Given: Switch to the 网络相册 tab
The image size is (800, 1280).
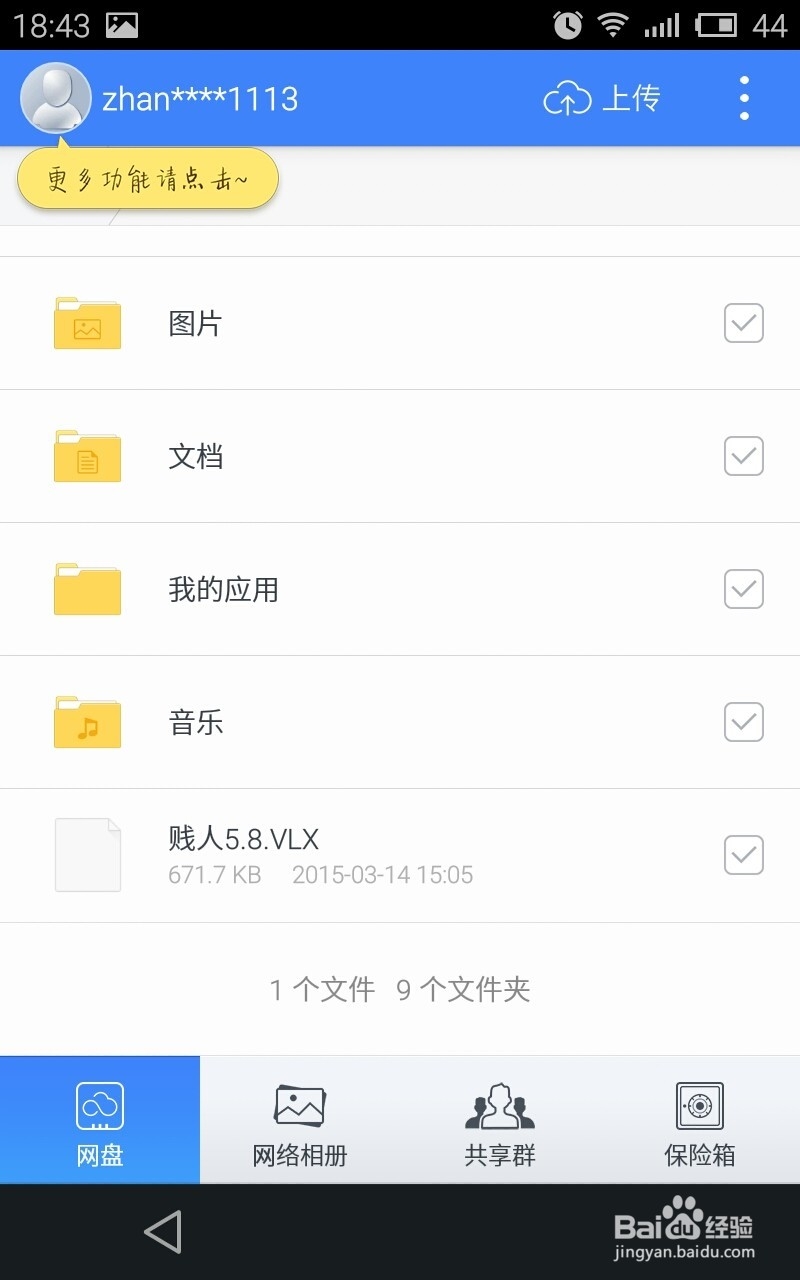Looking at the screenshot, I should [300, 1122].
